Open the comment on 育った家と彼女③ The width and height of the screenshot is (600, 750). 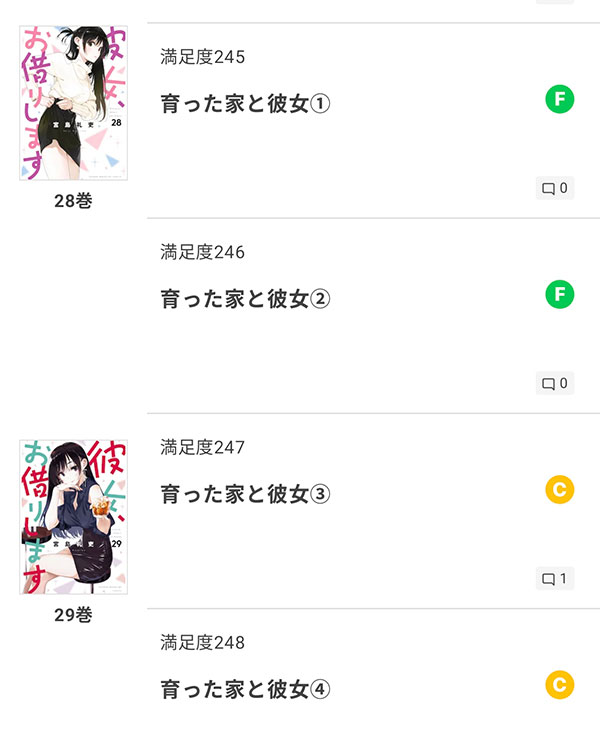[x=555, y=578]
